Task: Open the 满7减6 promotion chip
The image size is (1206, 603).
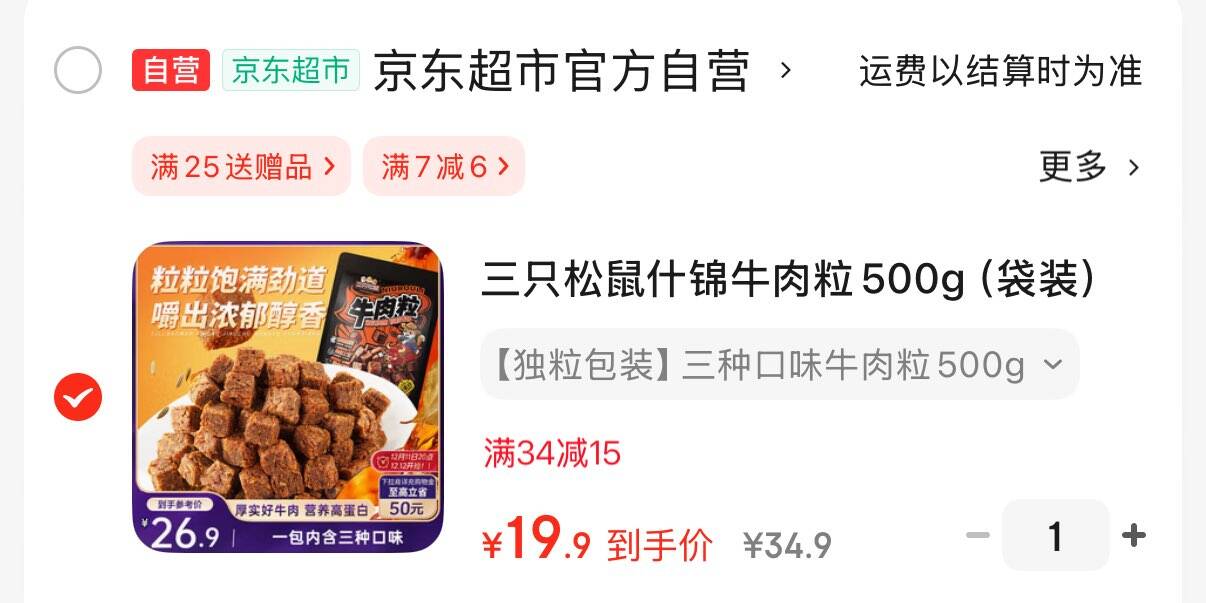Action: click(444, 166)
